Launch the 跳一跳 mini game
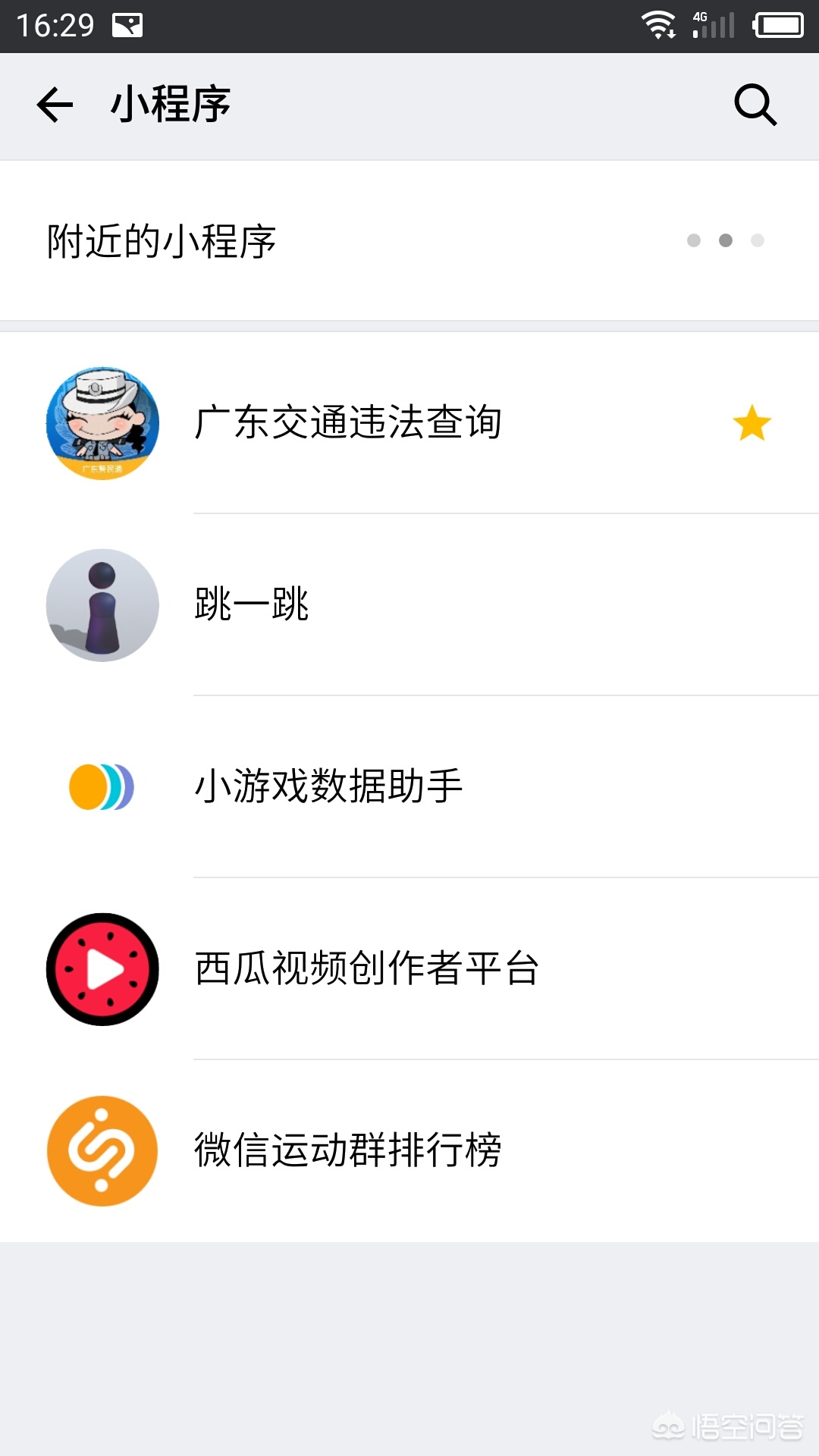Screen dimensions: 819x1456 pyautogui.click(x=409, y=605)
